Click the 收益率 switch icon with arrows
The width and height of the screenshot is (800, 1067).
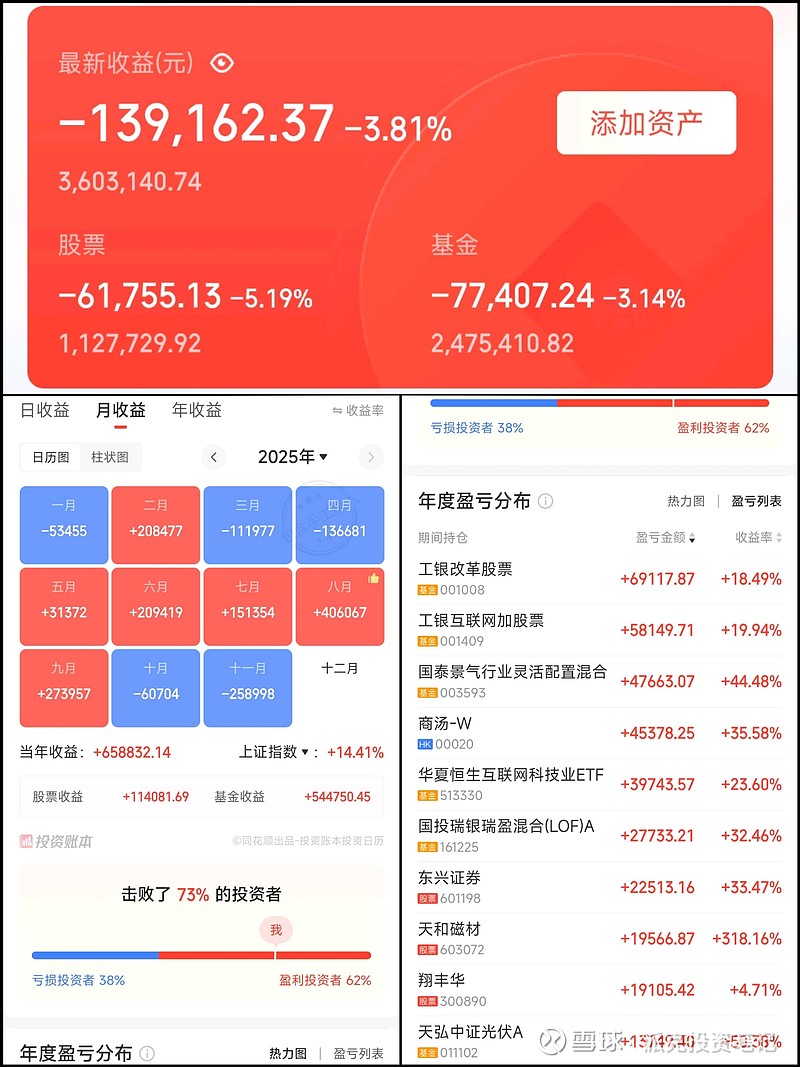click(338, 409)
